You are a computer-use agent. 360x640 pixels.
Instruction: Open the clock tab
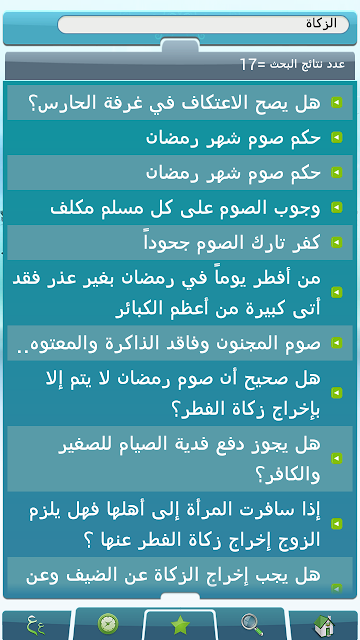tap(108, 624)
